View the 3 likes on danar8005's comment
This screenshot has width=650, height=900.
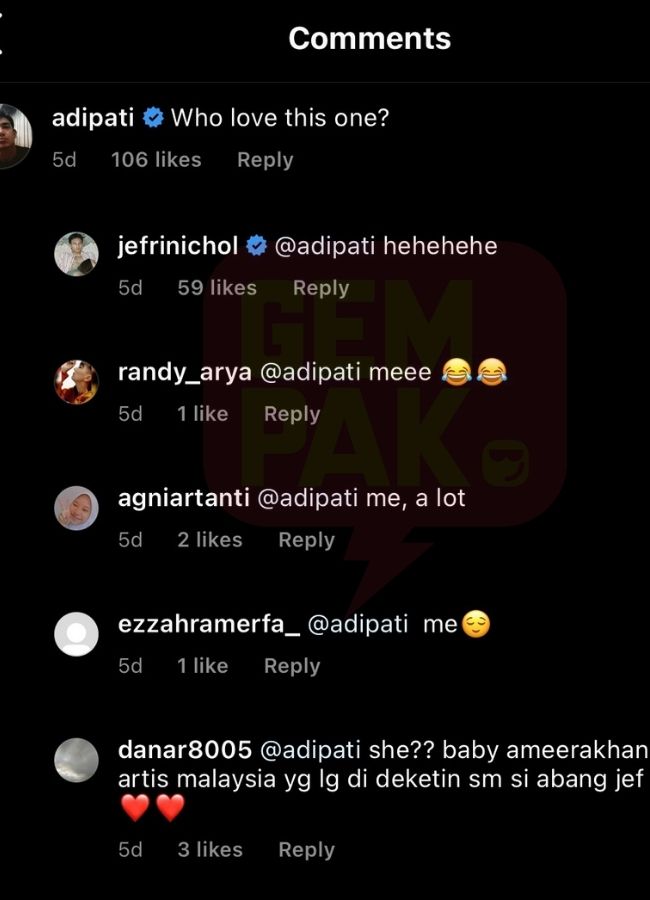coord(210,850)
